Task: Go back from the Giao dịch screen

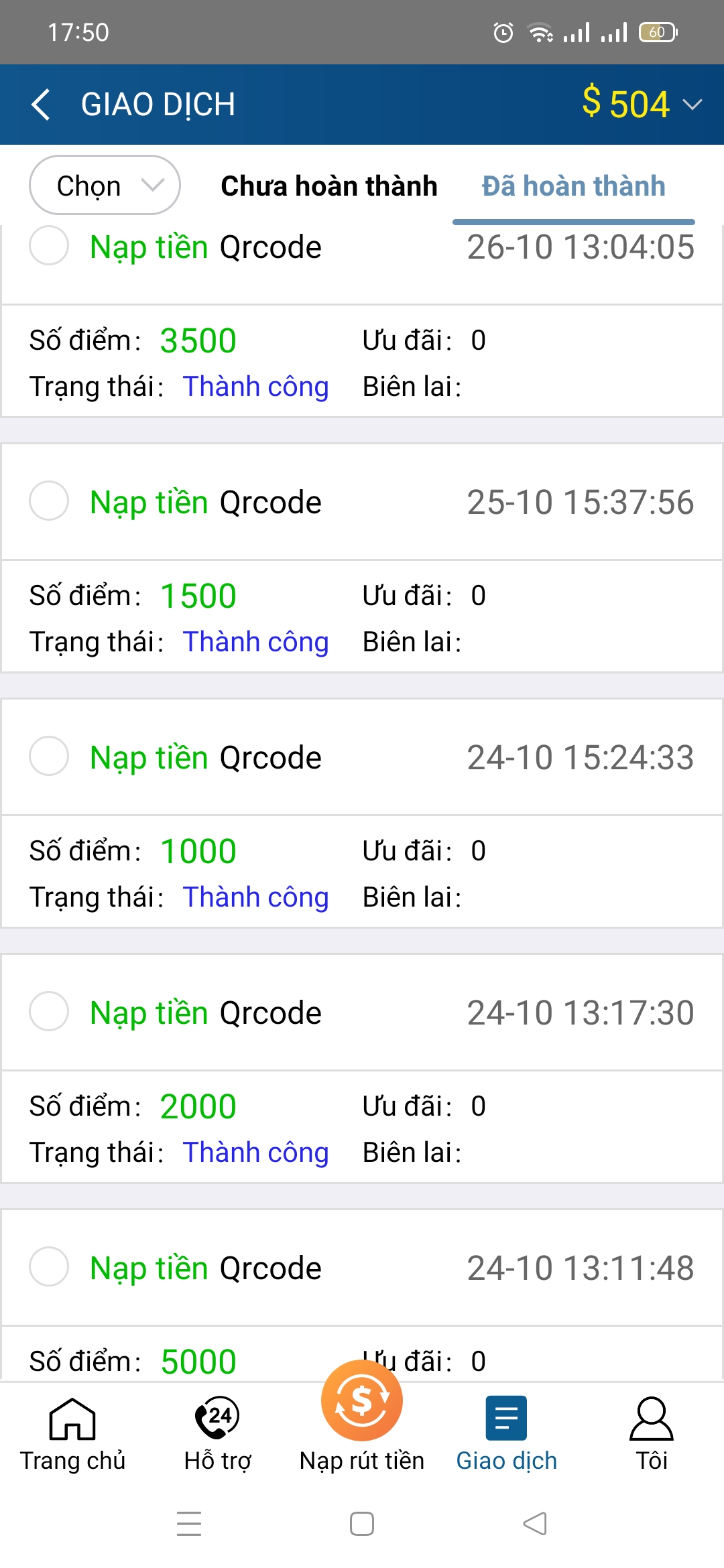Action: click(42, 105)
